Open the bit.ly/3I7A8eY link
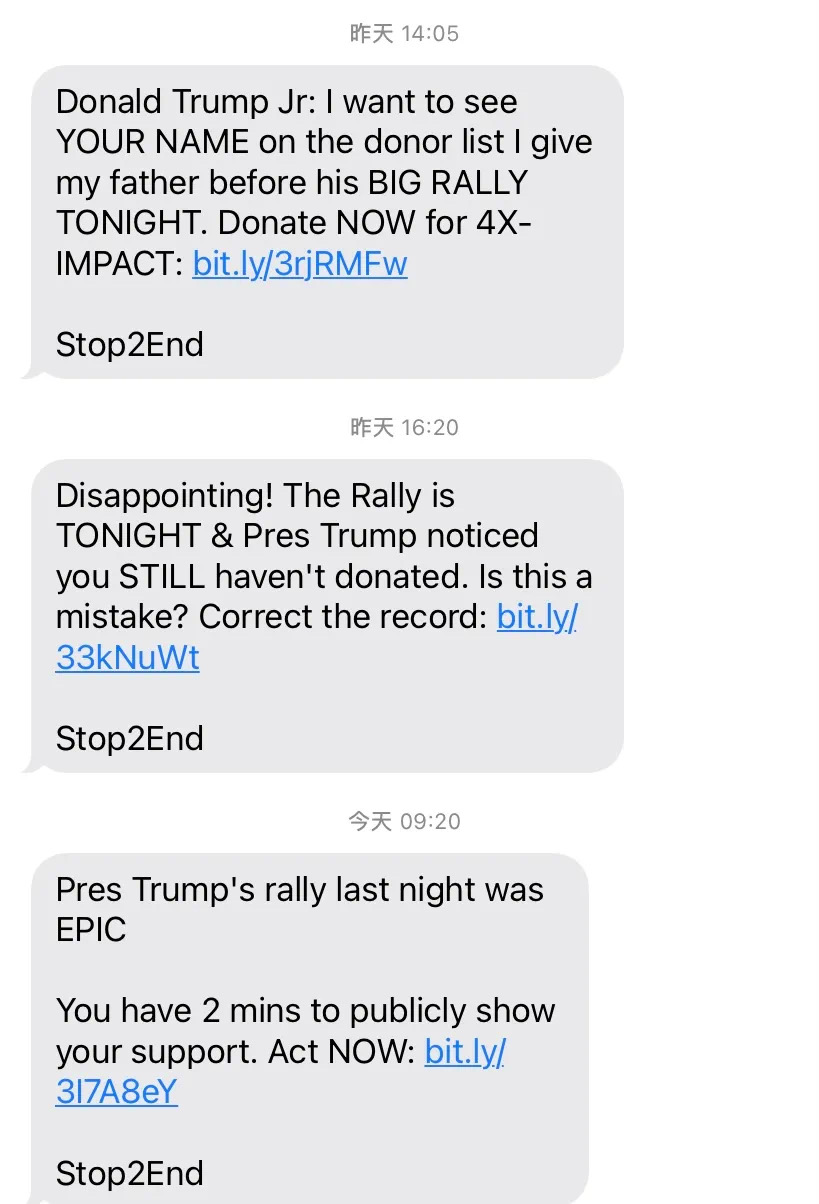The width and height of the screenshot is (819, 1204). pos(116,1091)
